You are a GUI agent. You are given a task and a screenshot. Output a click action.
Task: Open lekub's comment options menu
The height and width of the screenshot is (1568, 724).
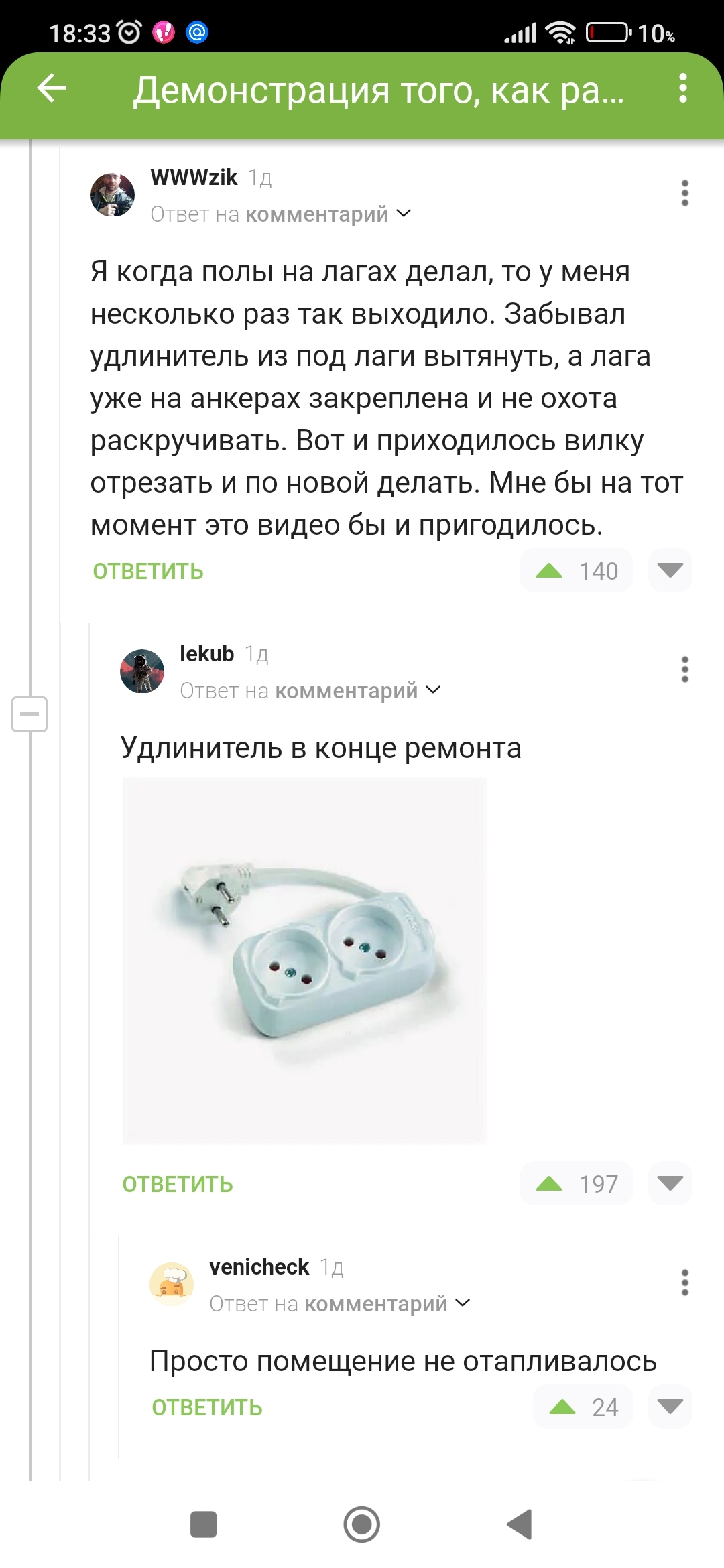click(x=684, y=669)
